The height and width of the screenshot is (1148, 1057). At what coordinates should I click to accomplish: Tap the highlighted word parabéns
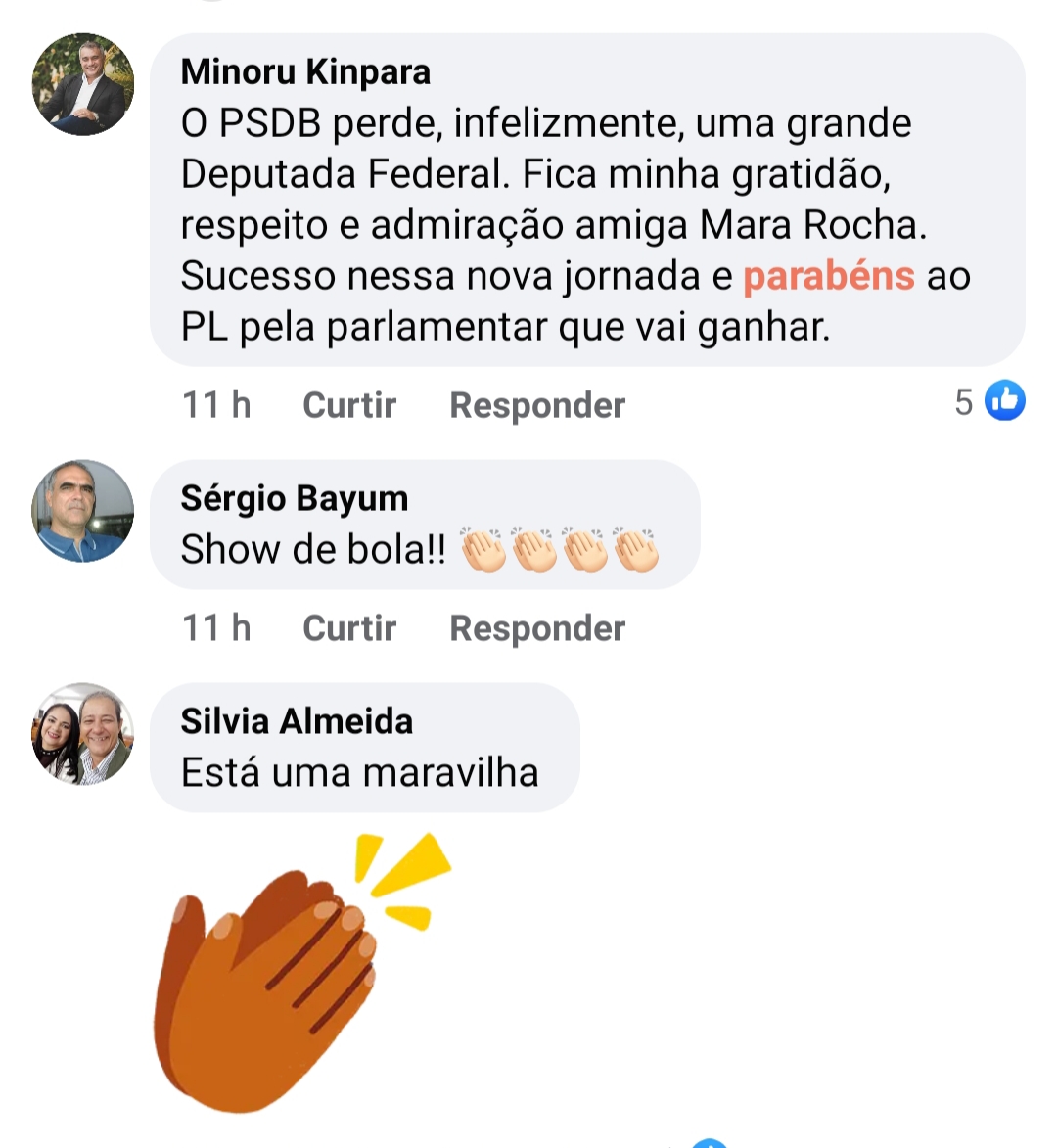click(x=828, y=276)
